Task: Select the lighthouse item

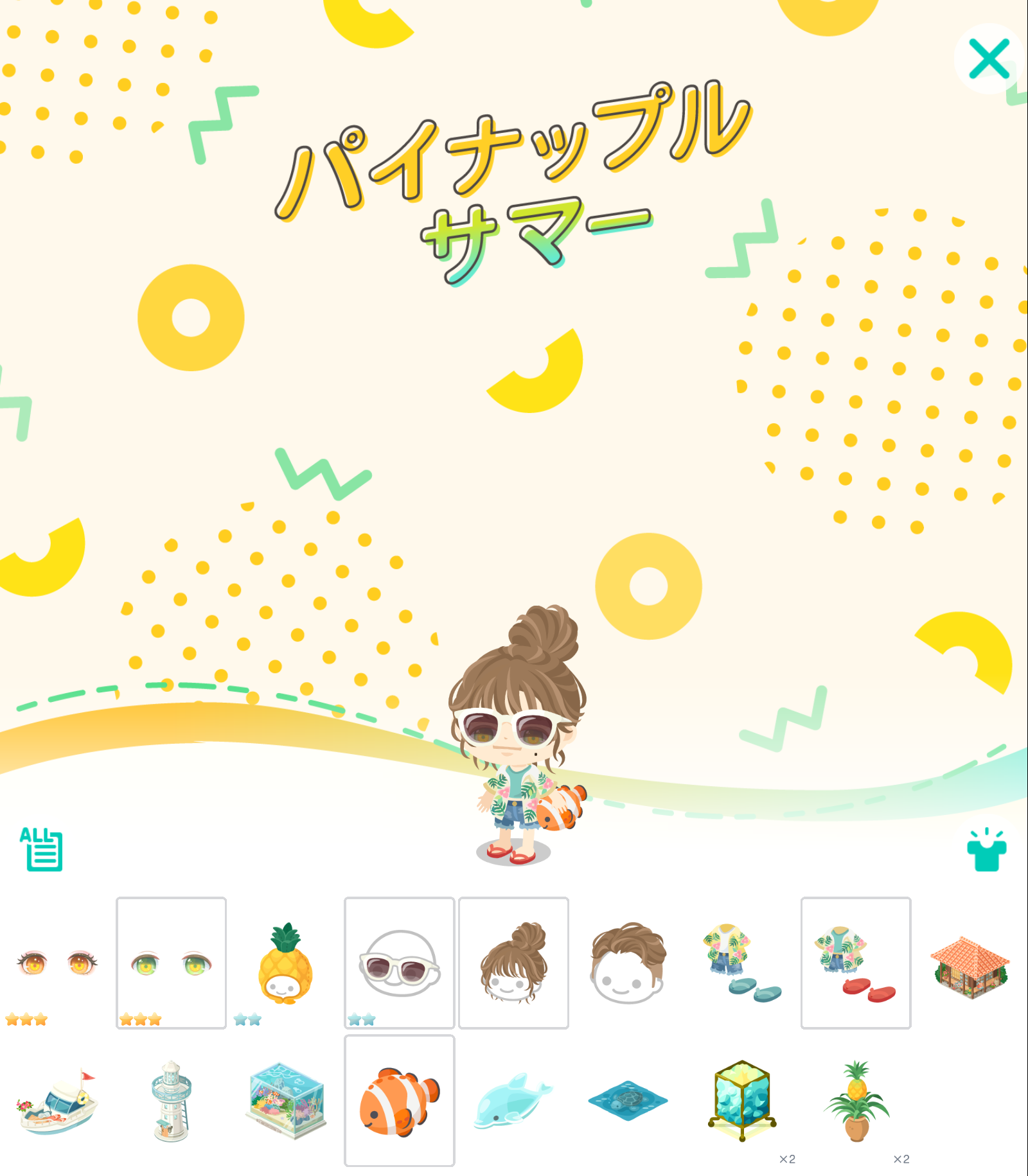Action: 171,1101
